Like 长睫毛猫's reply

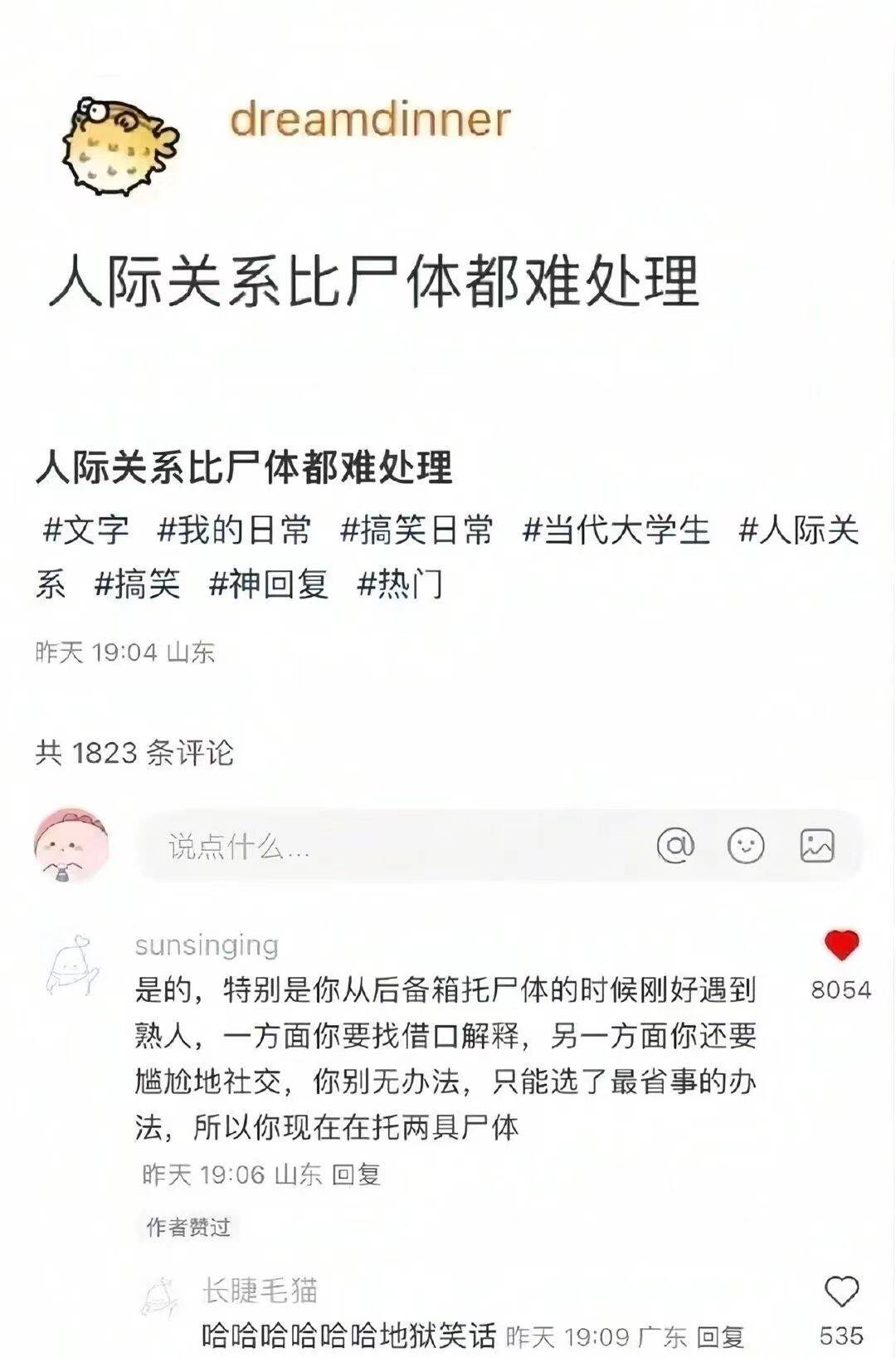tap(841, 1292)
